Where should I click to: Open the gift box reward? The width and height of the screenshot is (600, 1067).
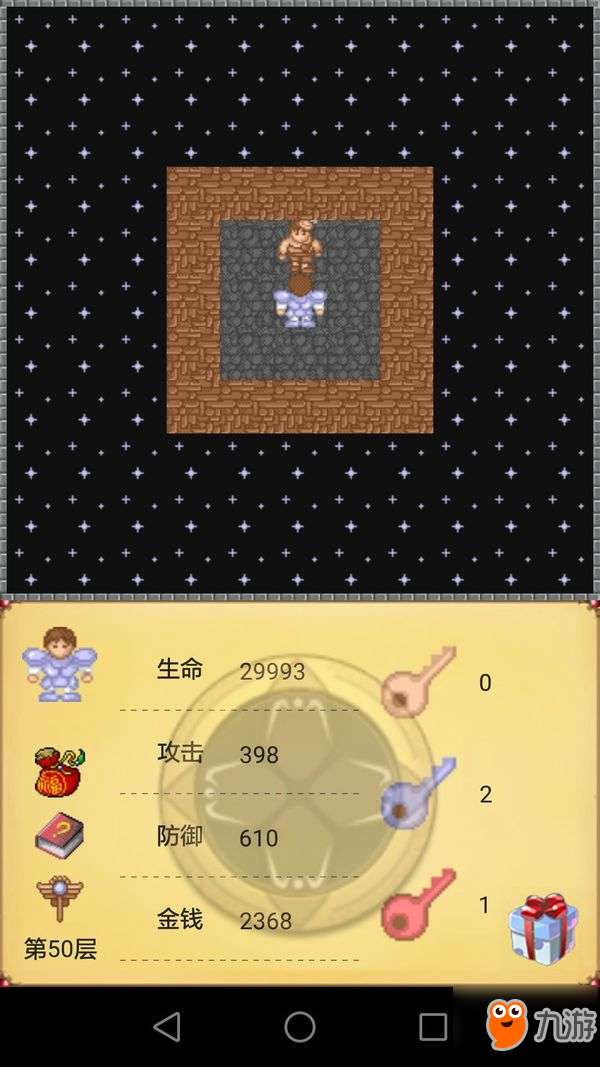click(x=543, y=928)
